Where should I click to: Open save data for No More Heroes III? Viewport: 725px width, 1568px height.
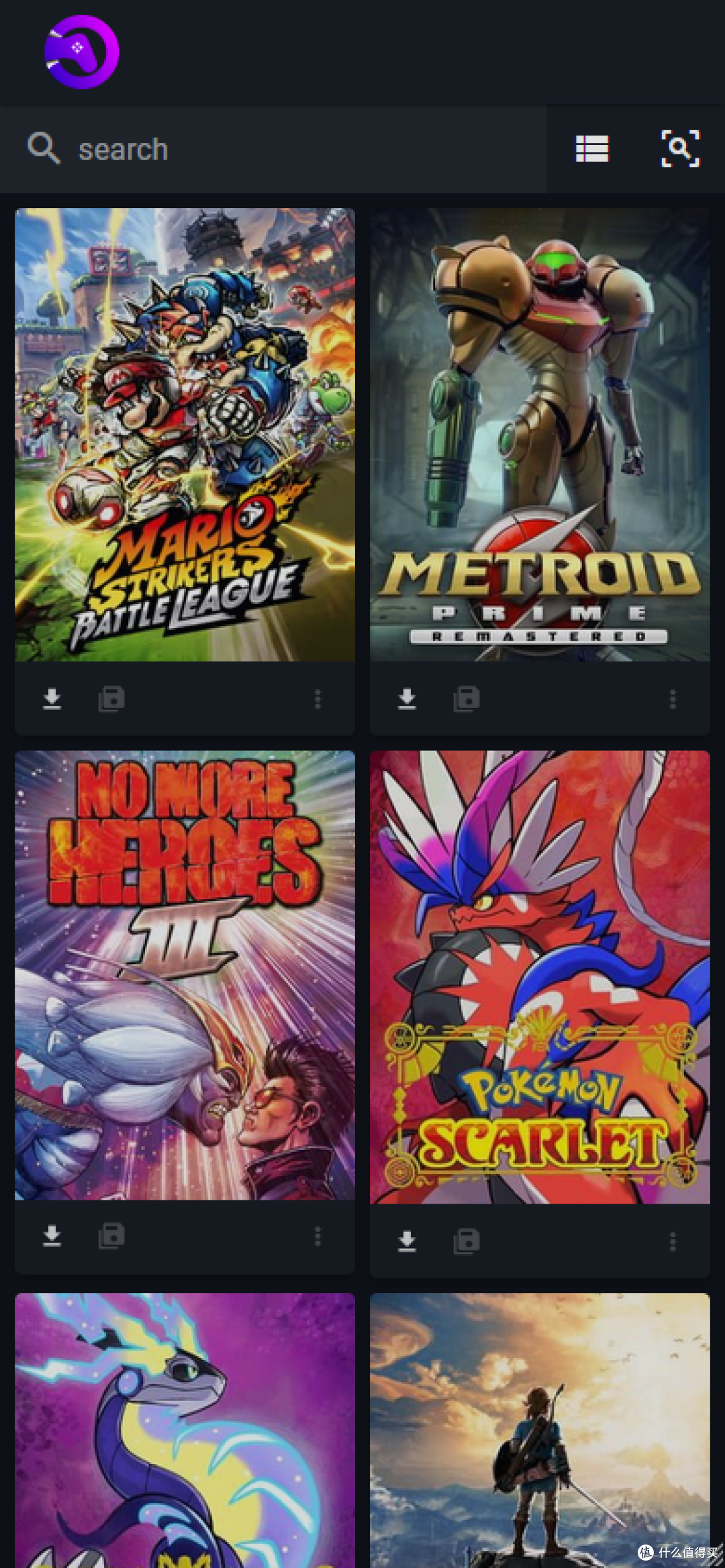(111, 1236)
